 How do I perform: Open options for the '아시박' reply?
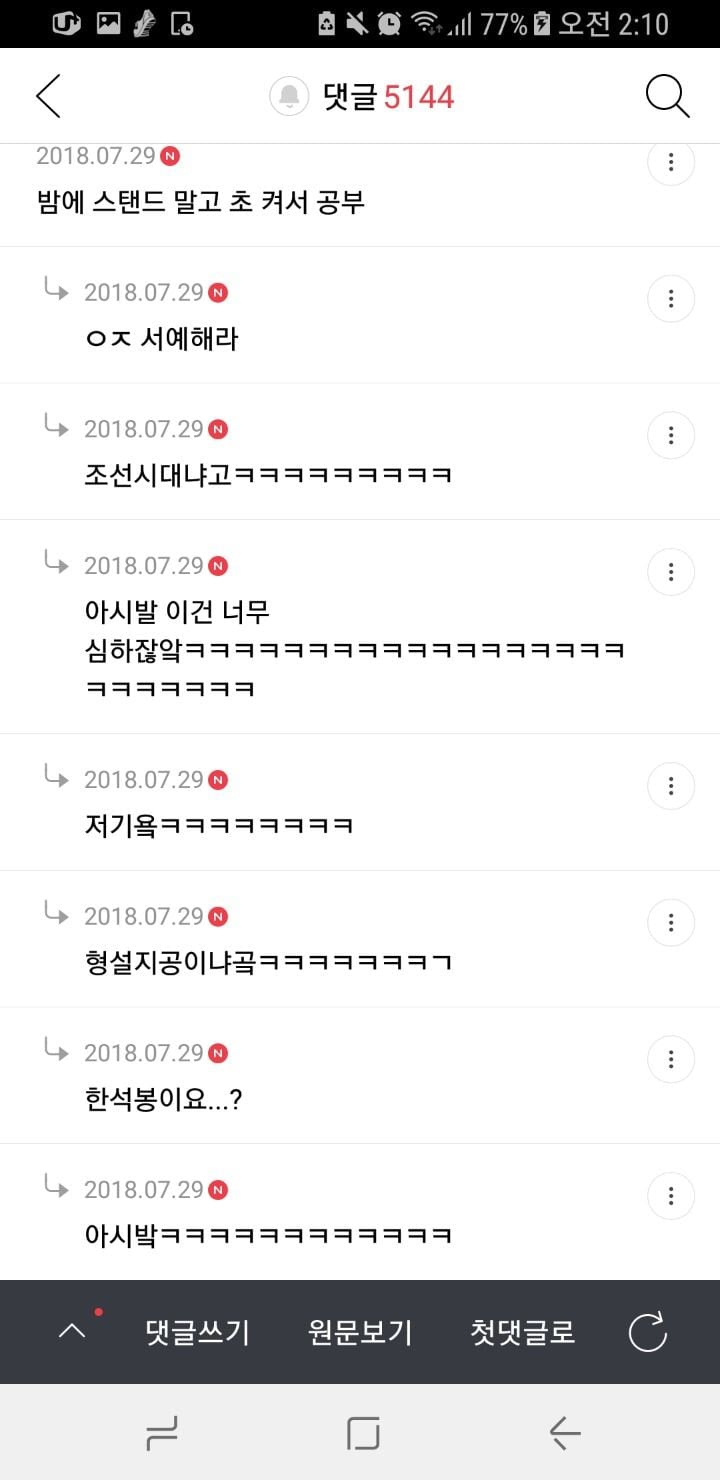(671, 1196)
